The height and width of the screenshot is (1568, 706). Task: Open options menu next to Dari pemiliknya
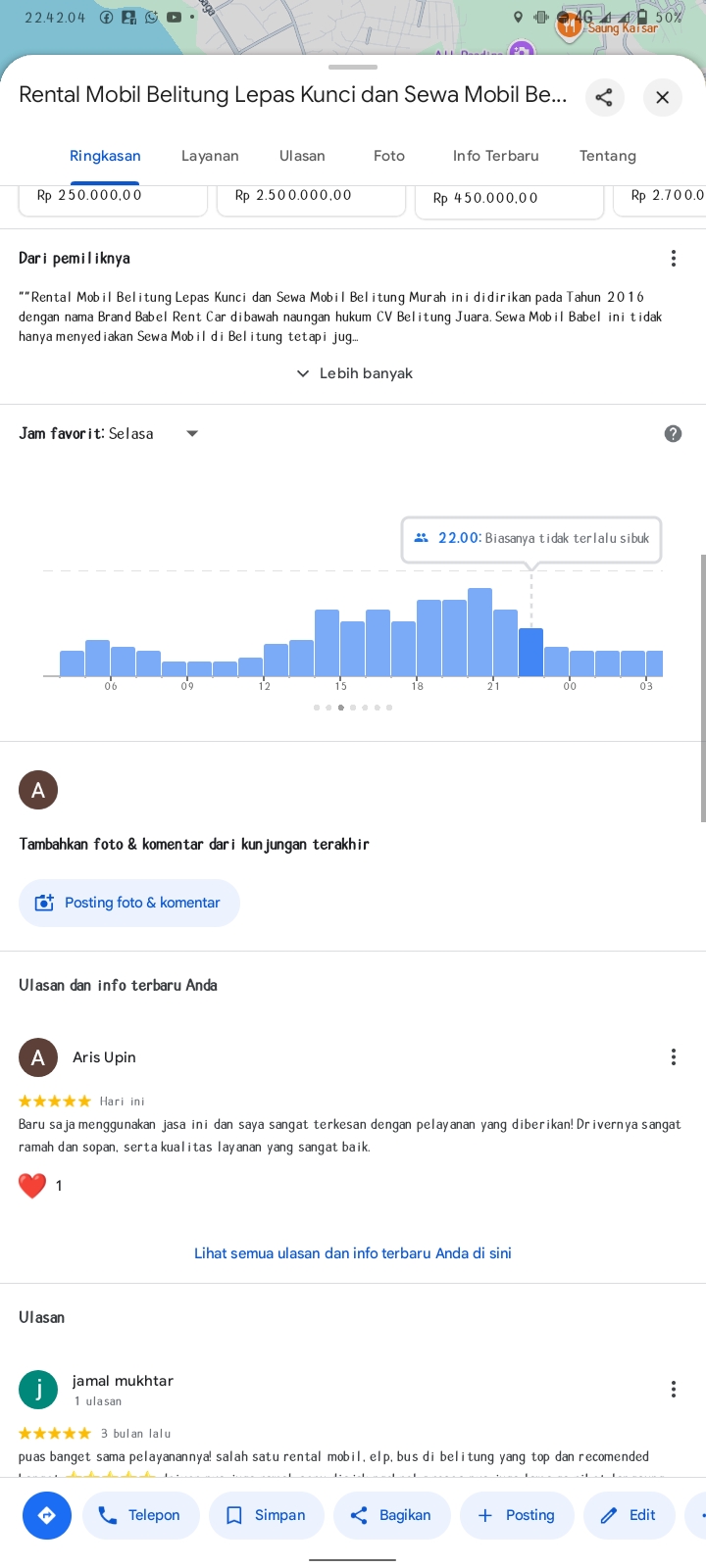(674, 258)
